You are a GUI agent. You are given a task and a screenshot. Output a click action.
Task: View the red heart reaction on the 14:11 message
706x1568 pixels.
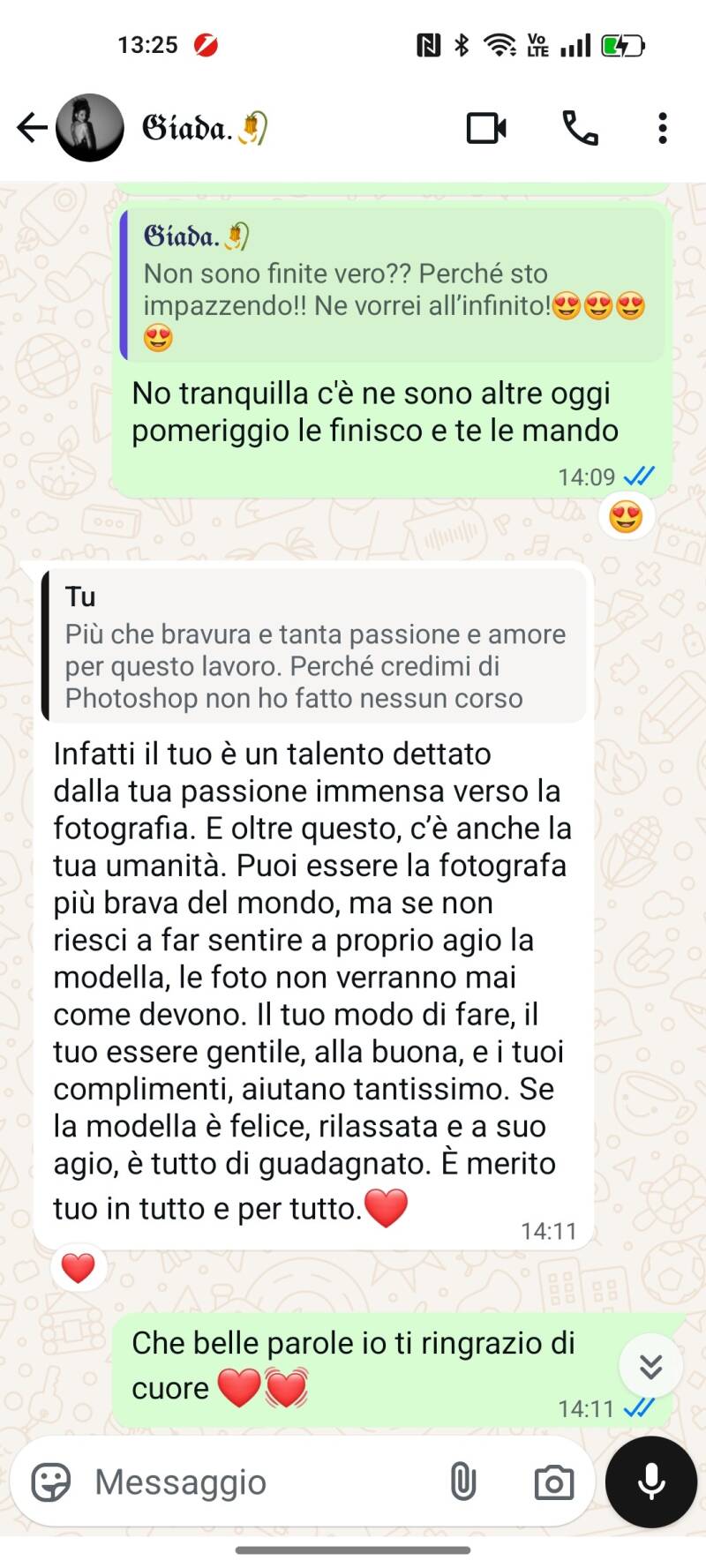(x=79, y=1268)
